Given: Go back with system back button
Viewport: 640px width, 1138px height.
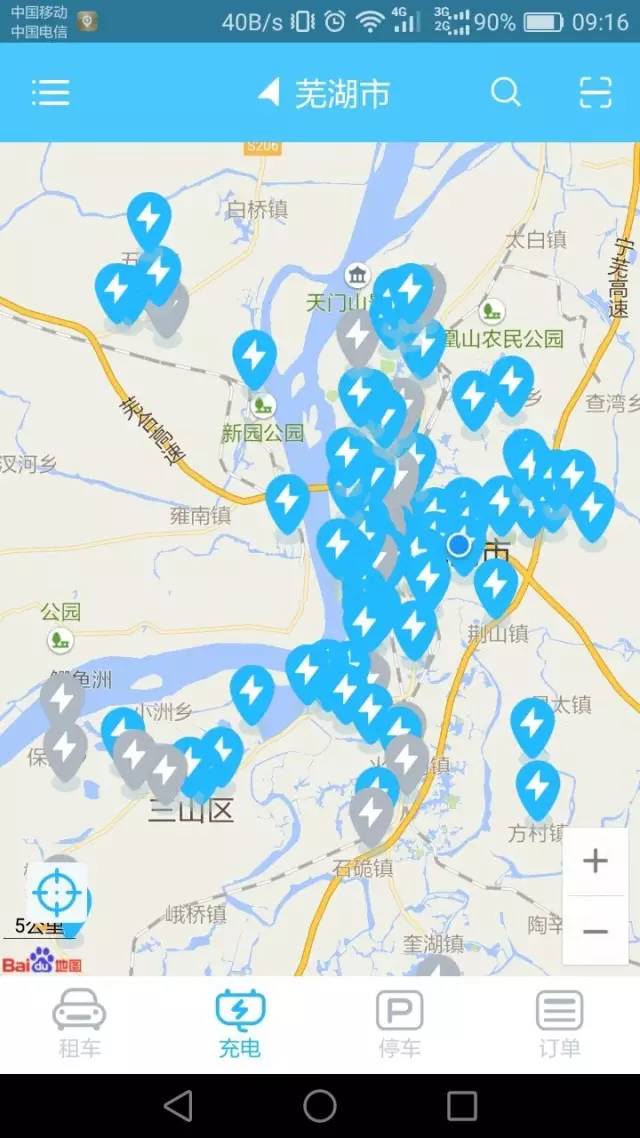Looking at the screenshot, I should 178,1105.
